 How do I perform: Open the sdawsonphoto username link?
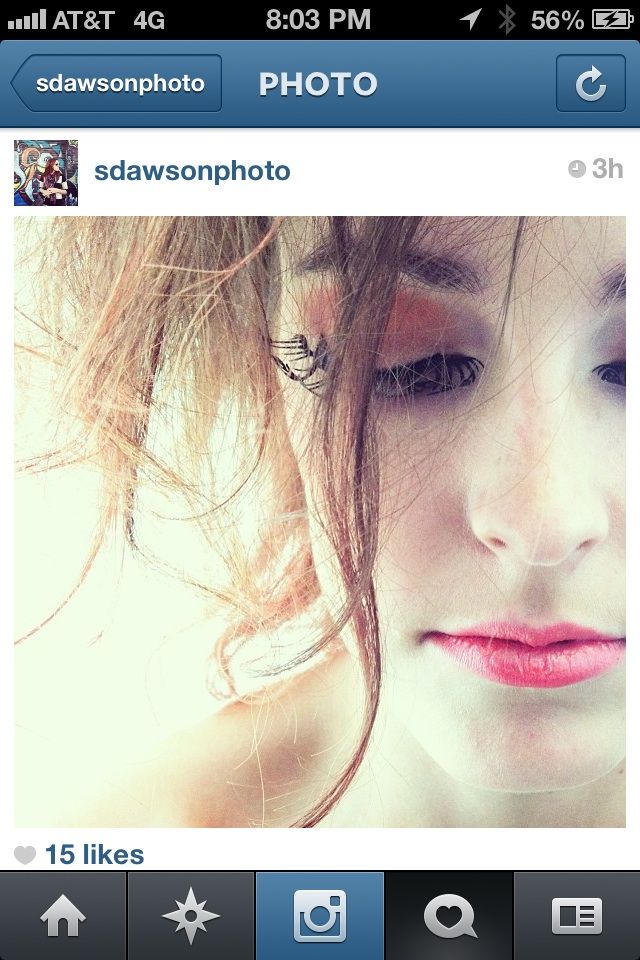192,171
